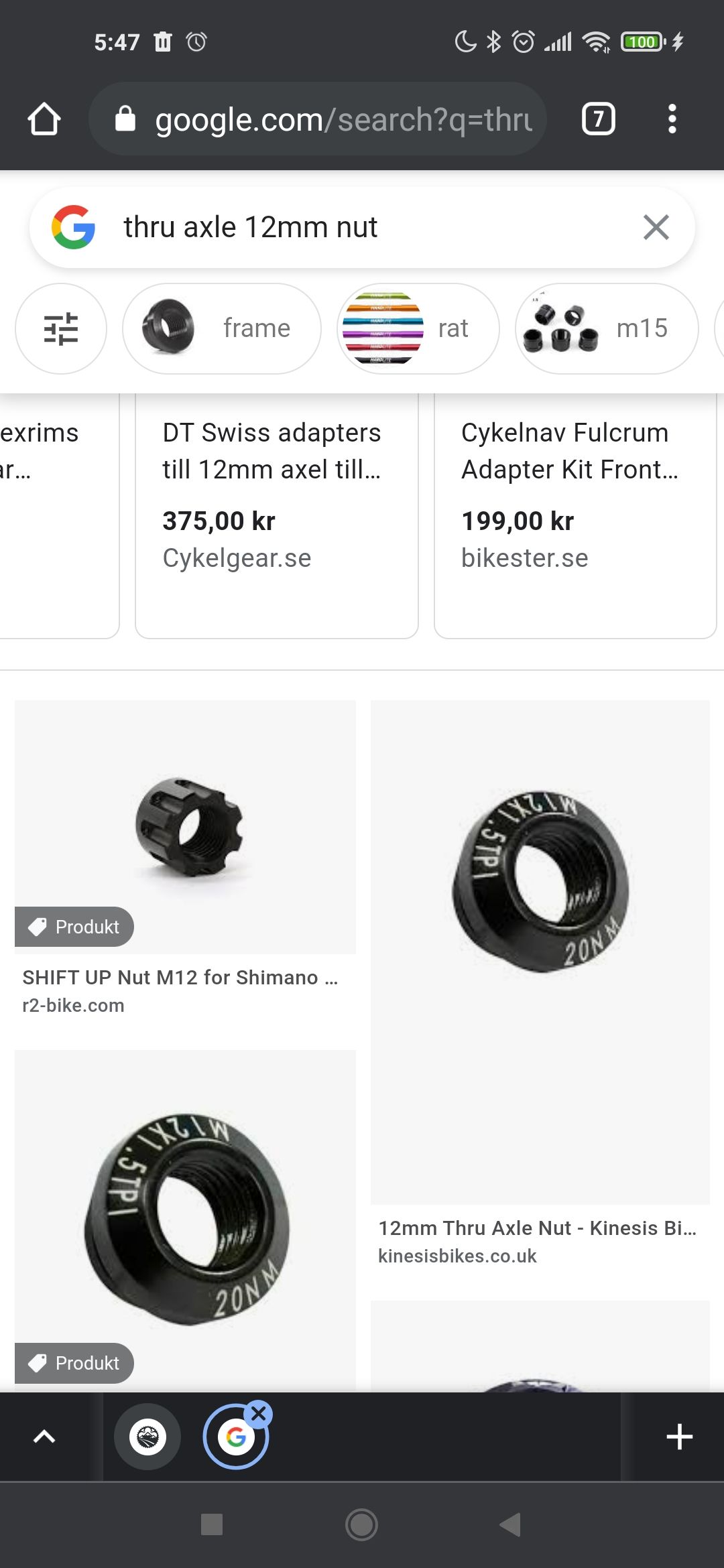Screen dimensions: 724x1568
Task: Select the 'rat' suggestion chip
Action: click(418, 328)
